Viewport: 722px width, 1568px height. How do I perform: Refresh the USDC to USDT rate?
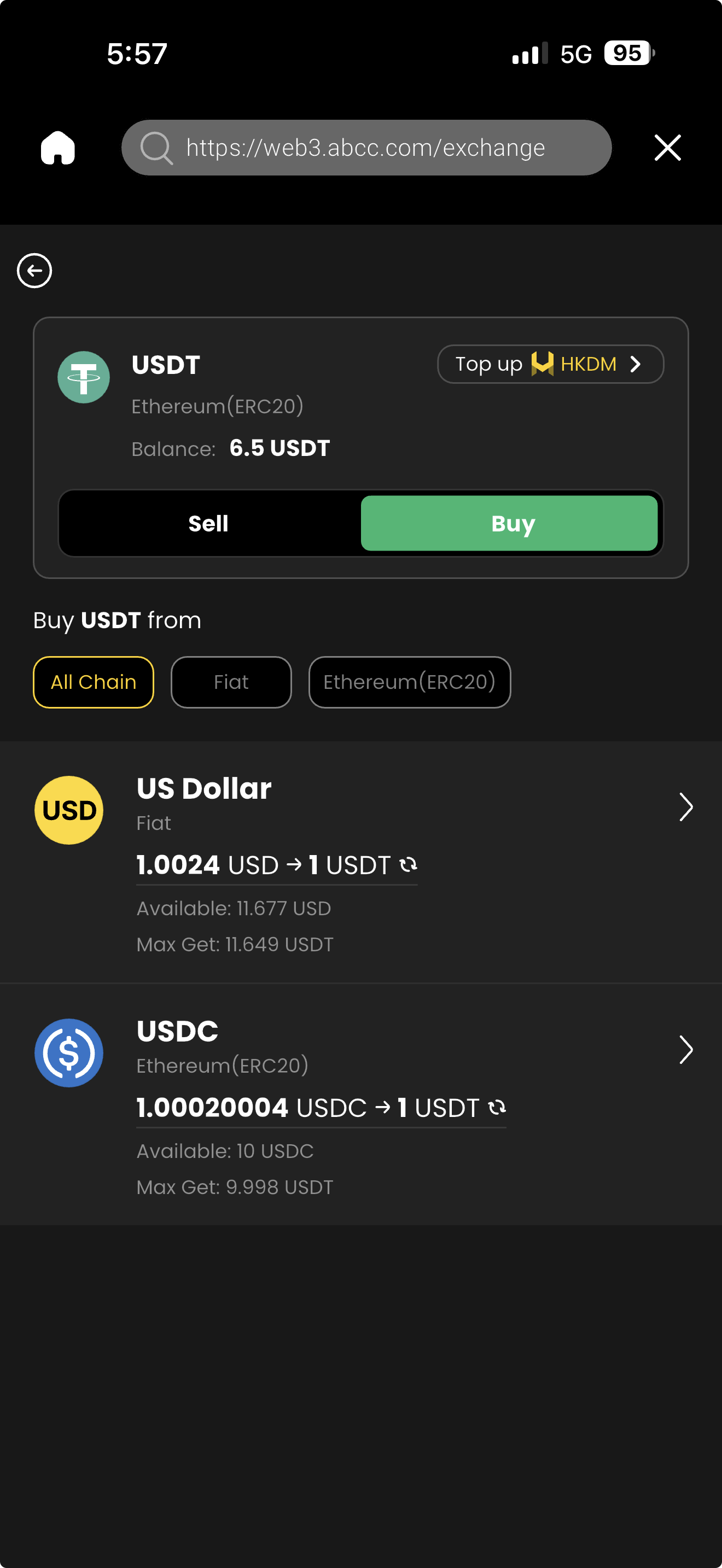pyautogui.click(x=497, y=1107)
